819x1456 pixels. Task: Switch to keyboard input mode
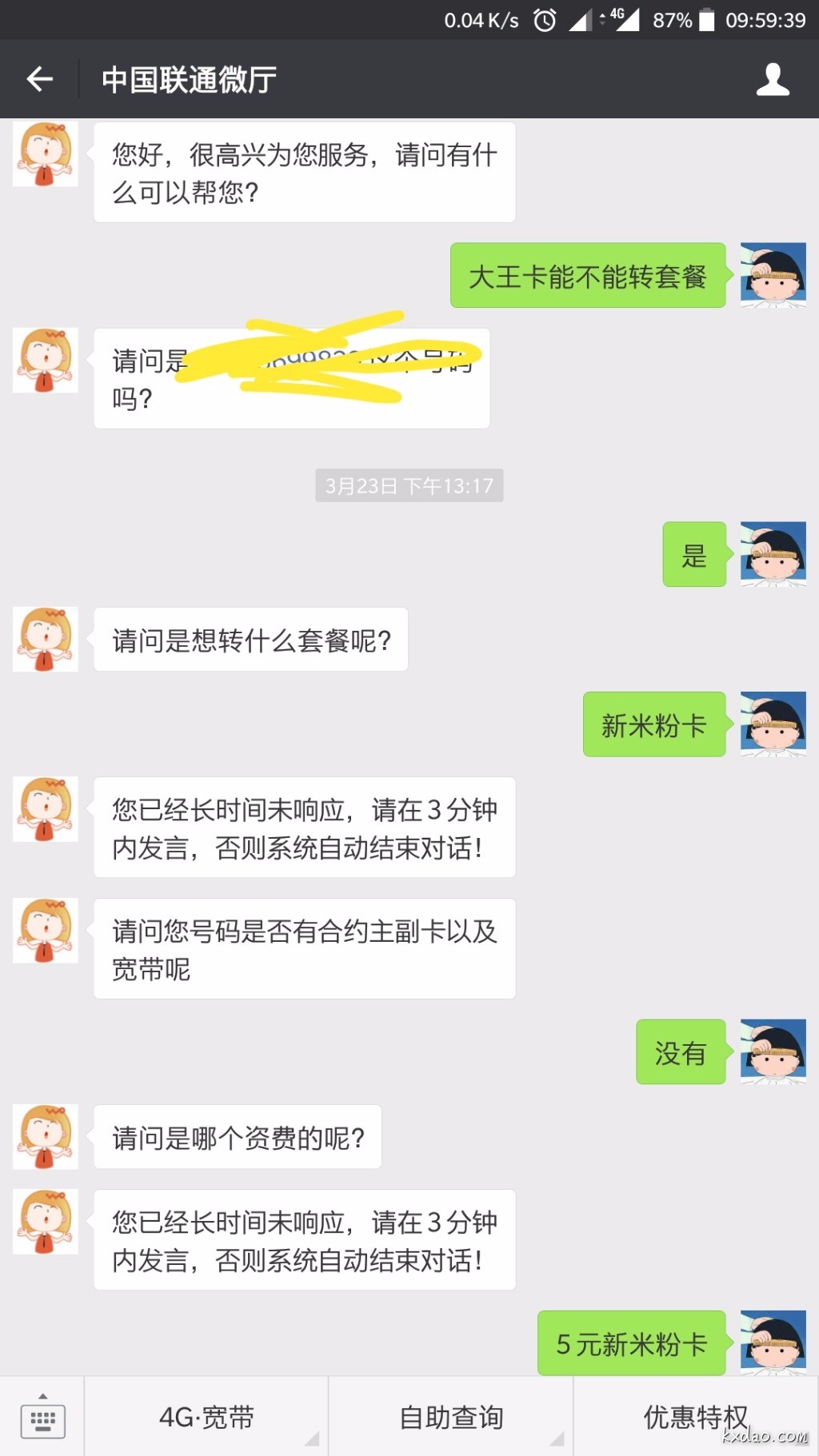tap(42, 1417)
